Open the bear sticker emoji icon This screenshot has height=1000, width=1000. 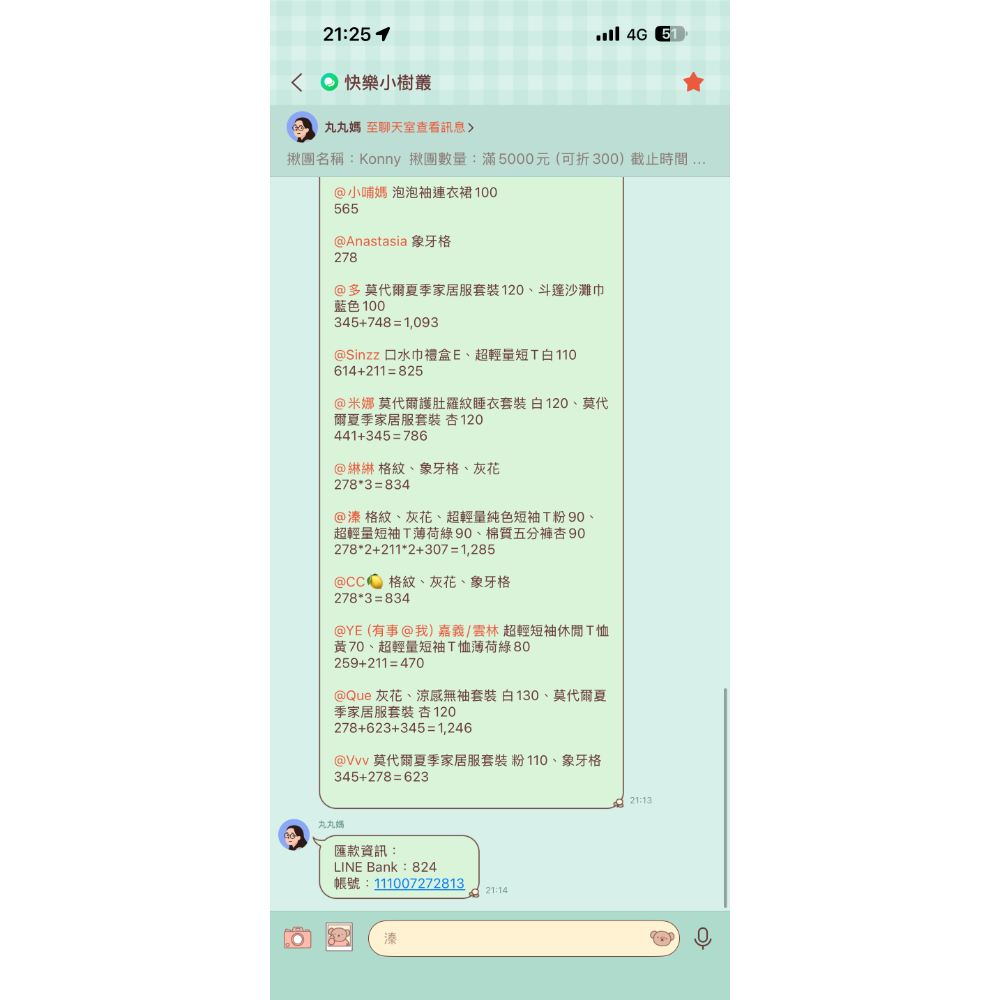(661, 938)
